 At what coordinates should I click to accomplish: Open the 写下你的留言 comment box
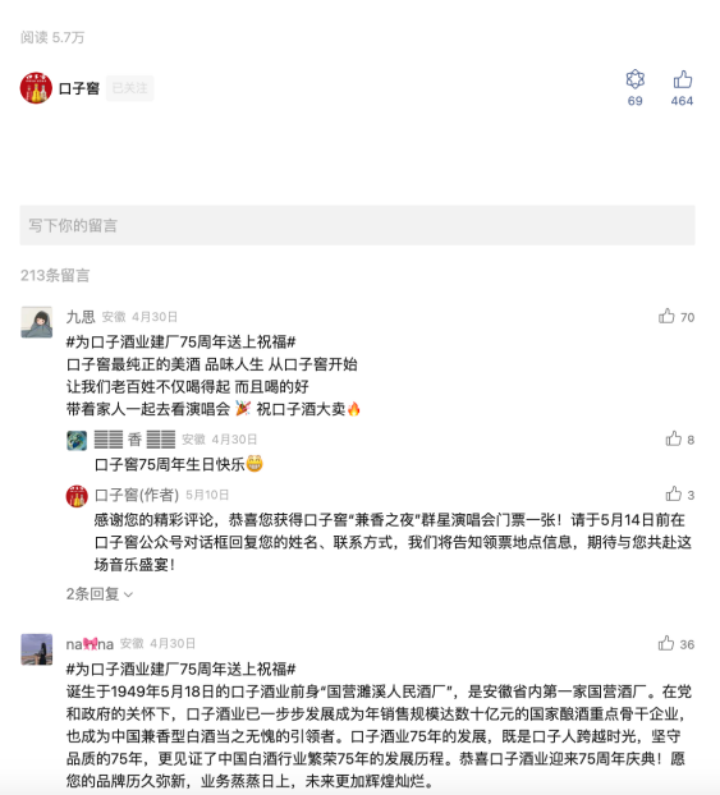point(357,225)
